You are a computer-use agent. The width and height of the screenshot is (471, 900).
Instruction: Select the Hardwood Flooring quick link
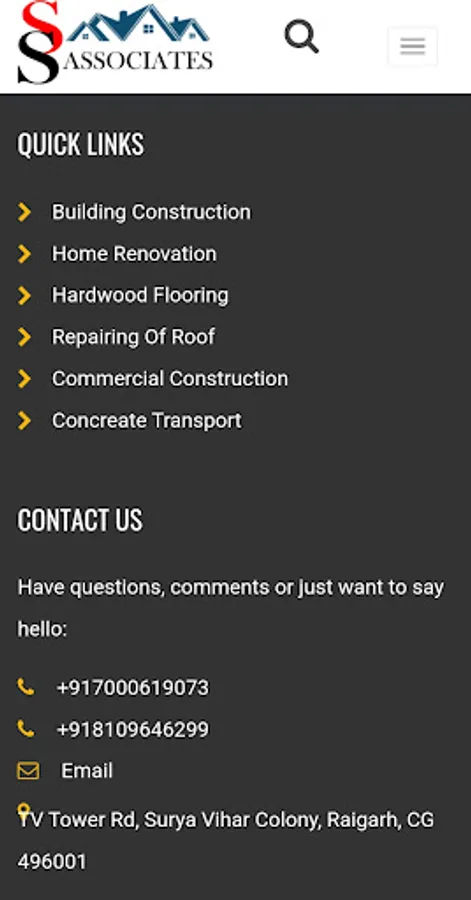tap(140, 295)
